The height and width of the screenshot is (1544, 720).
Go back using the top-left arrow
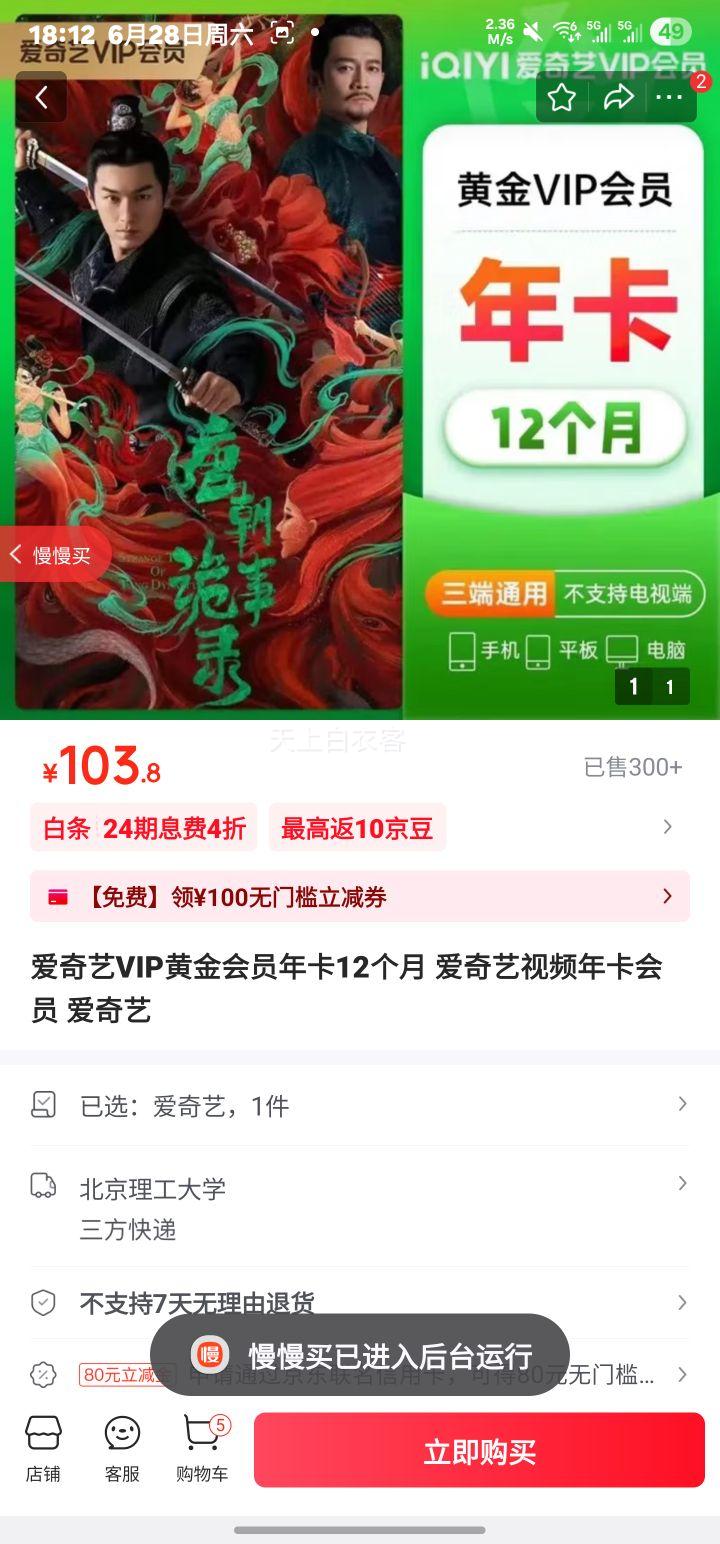41,97
